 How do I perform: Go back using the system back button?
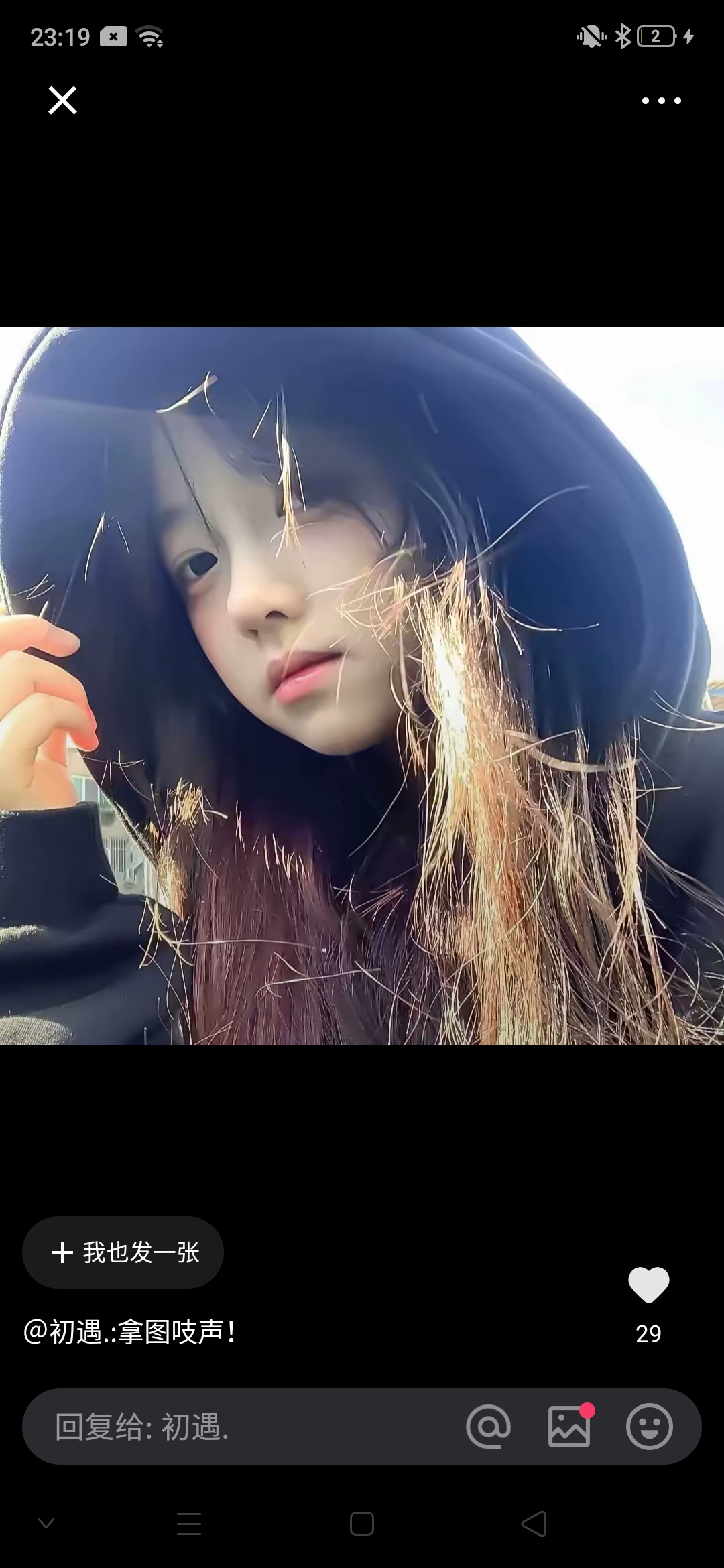(x=534, y=1524)
